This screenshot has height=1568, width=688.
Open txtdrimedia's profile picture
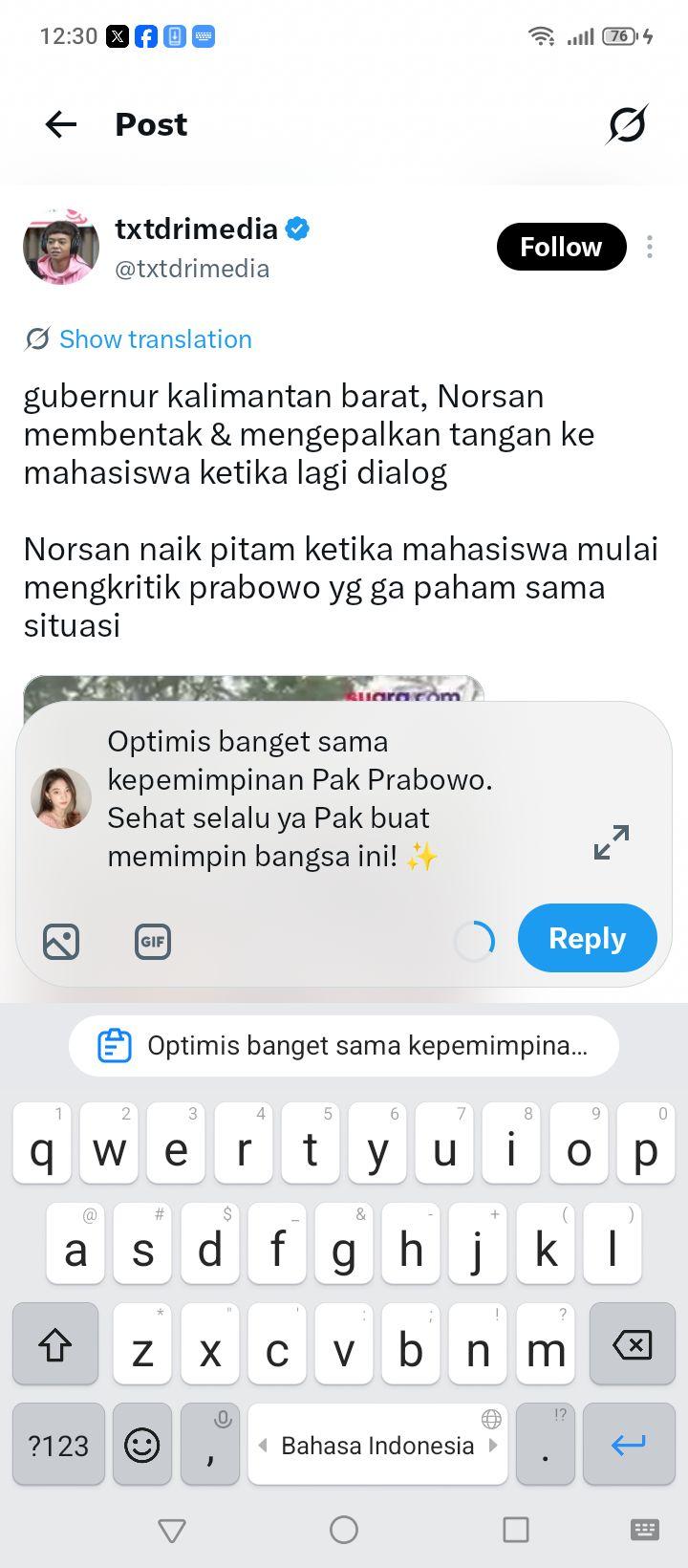(x=61, y=247)
